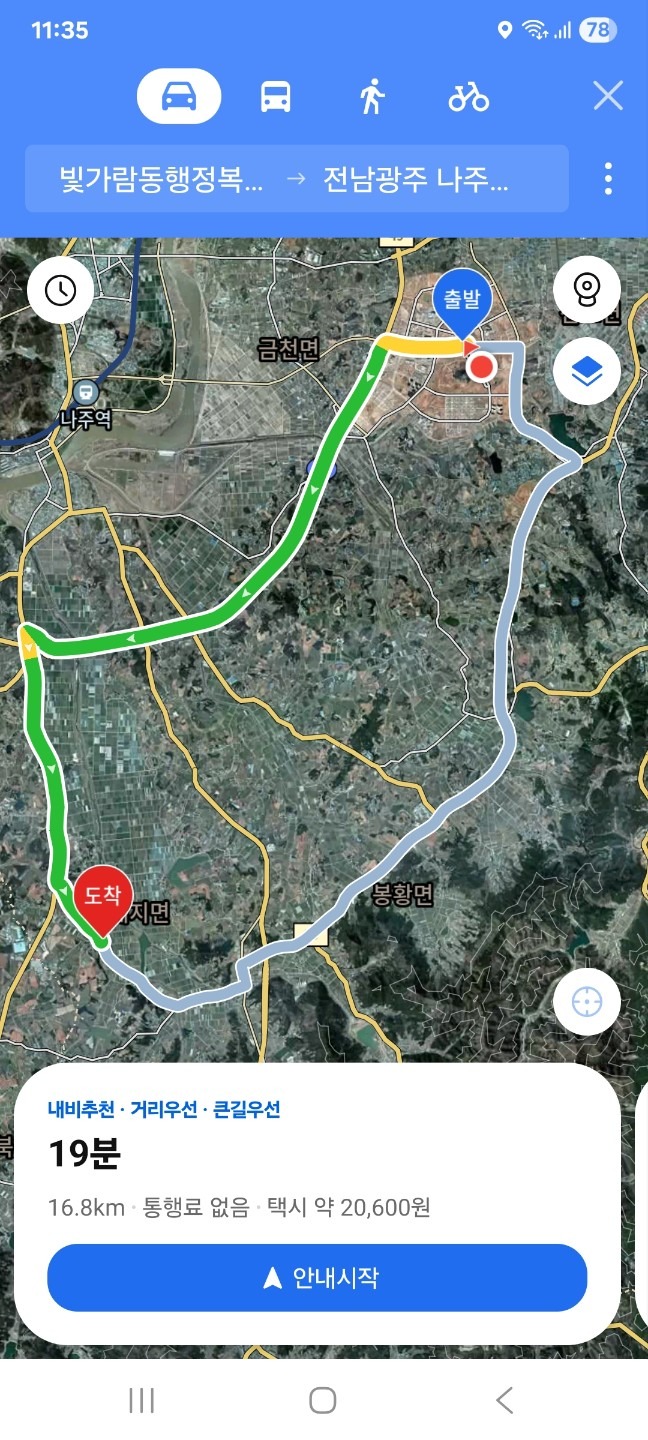
Task: Start navigation with 안내시작 button
Action: point(317,1278)
